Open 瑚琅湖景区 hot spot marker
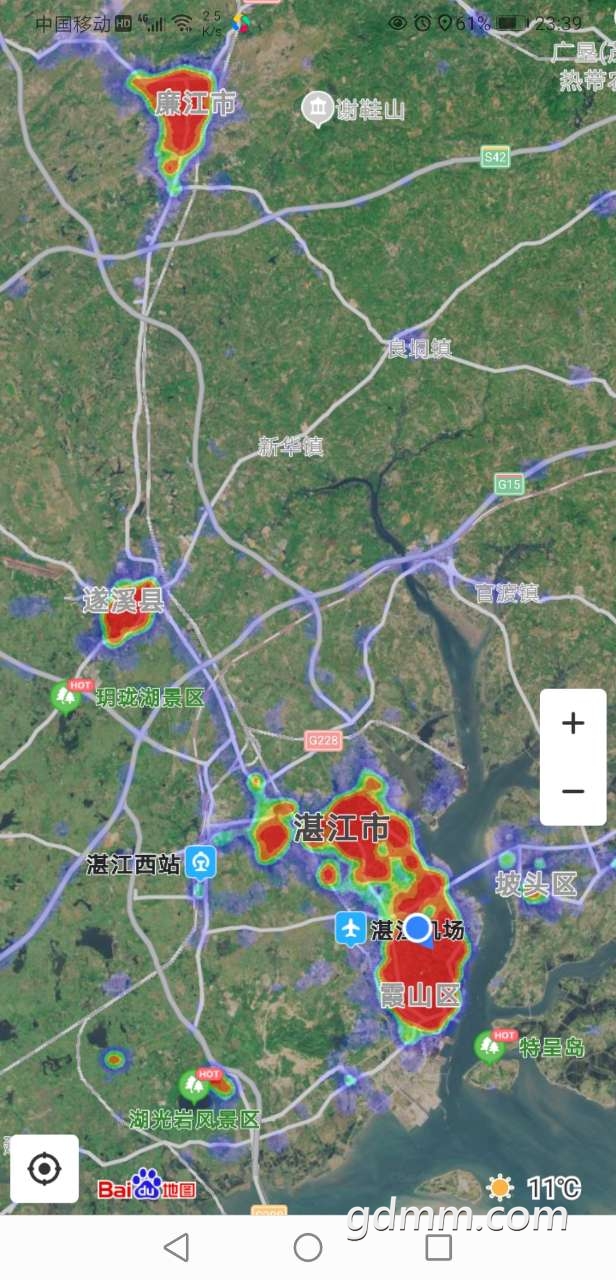 click(68, 697)
